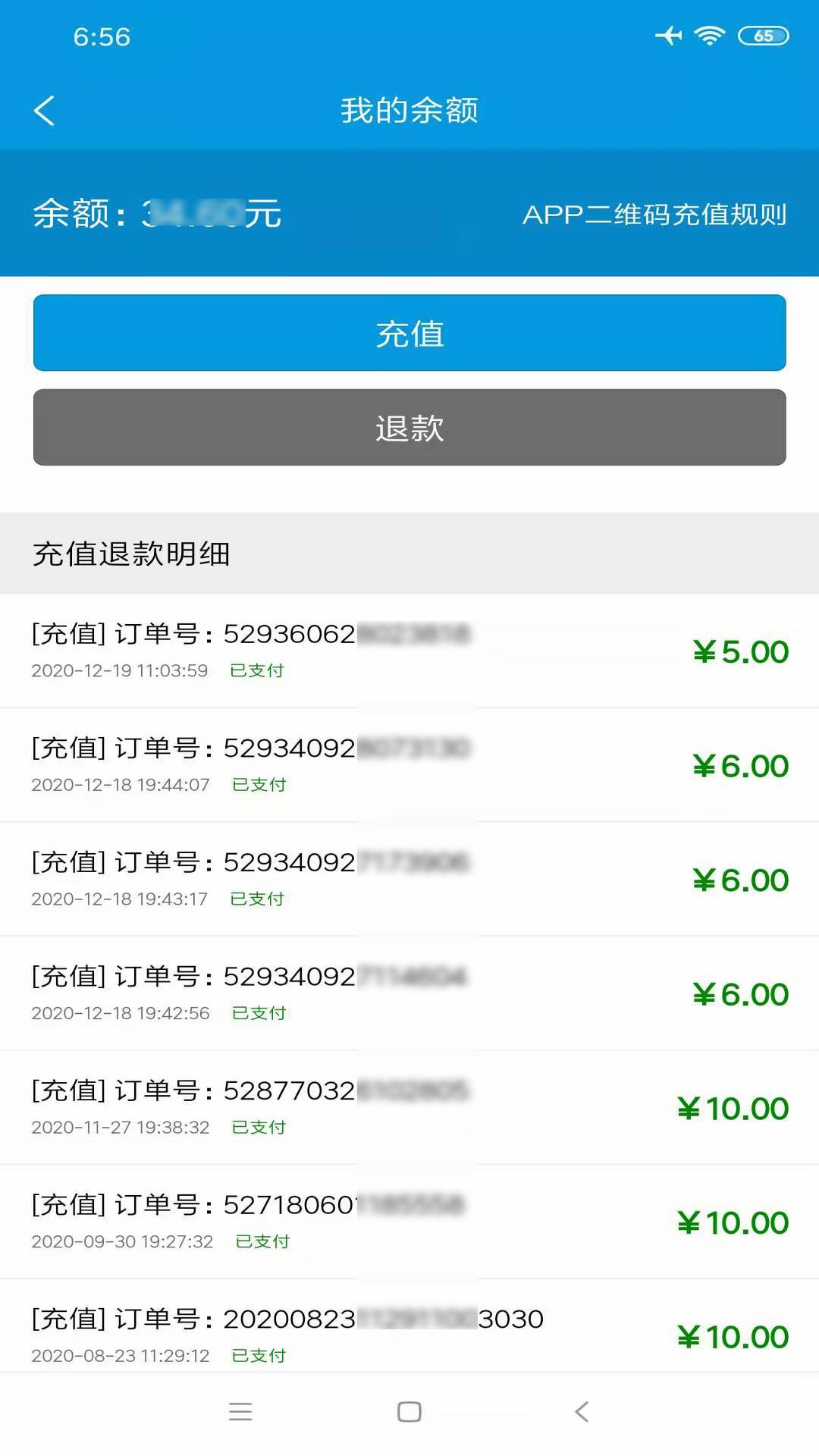Tap the 充值 recharge button
This screenshot has width=819, height=1456.
(409, 334)
